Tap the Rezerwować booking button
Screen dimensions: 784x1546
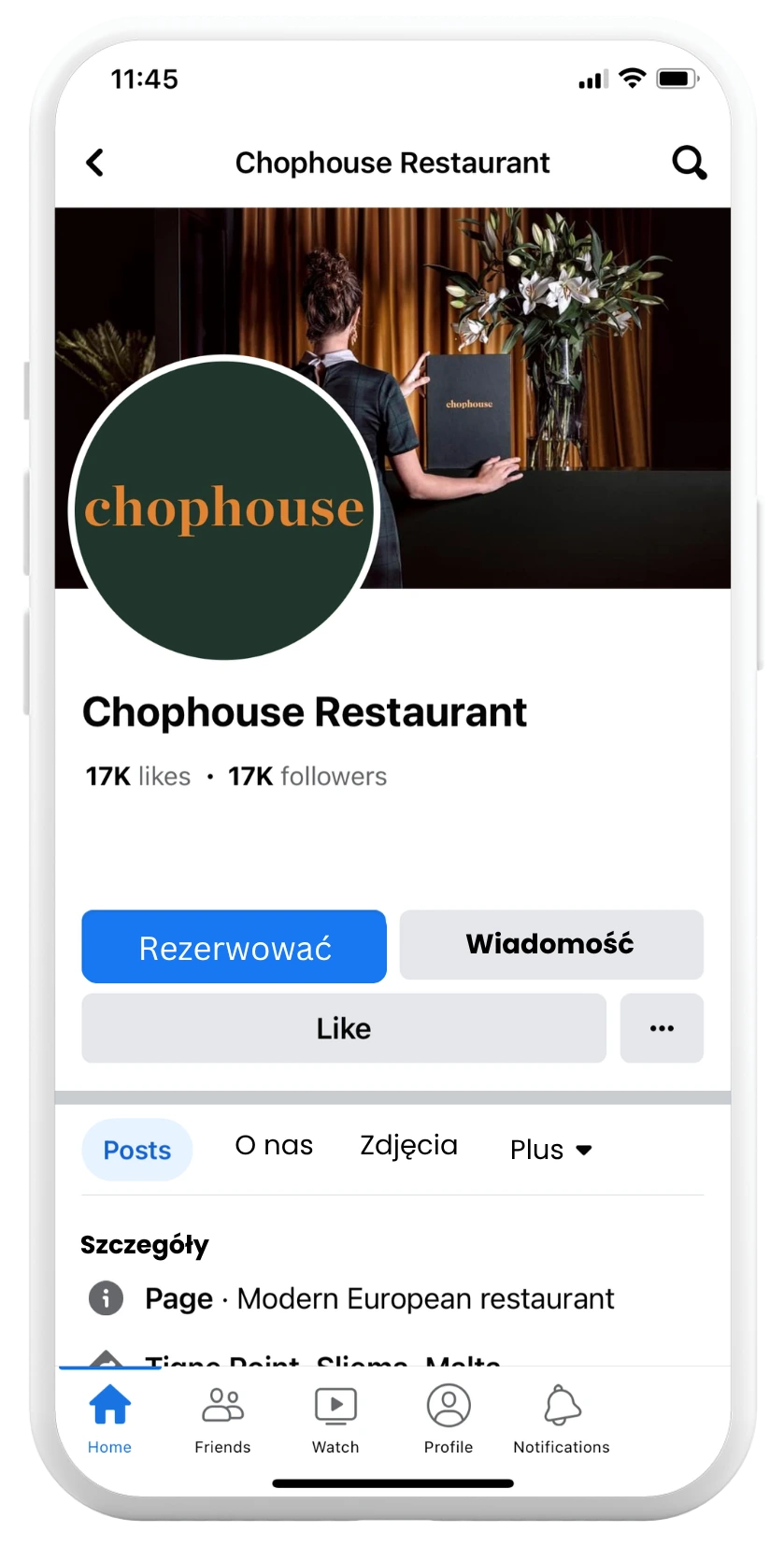tap(234, 947)
